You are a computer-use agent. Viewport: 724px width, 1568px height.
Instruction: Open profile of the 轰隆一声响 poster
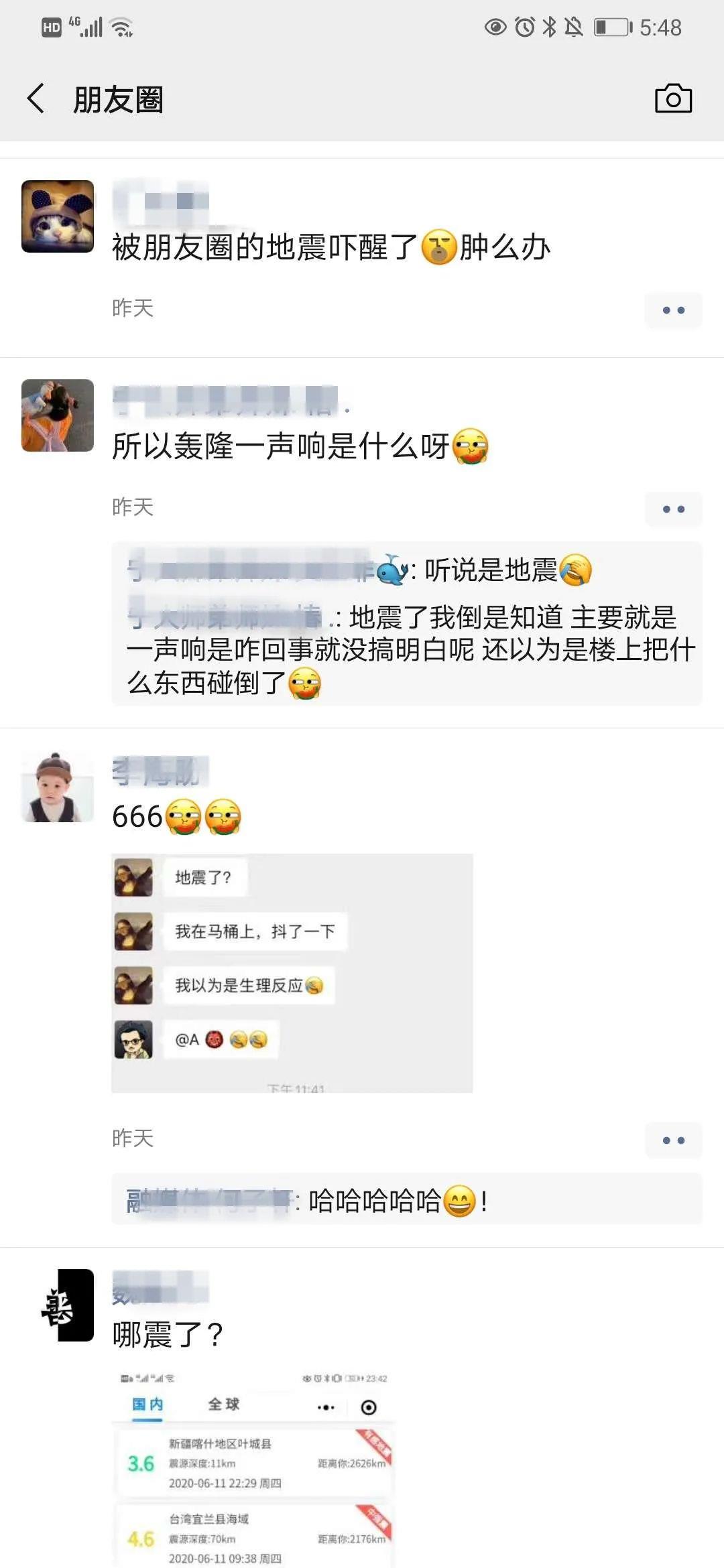58,415
